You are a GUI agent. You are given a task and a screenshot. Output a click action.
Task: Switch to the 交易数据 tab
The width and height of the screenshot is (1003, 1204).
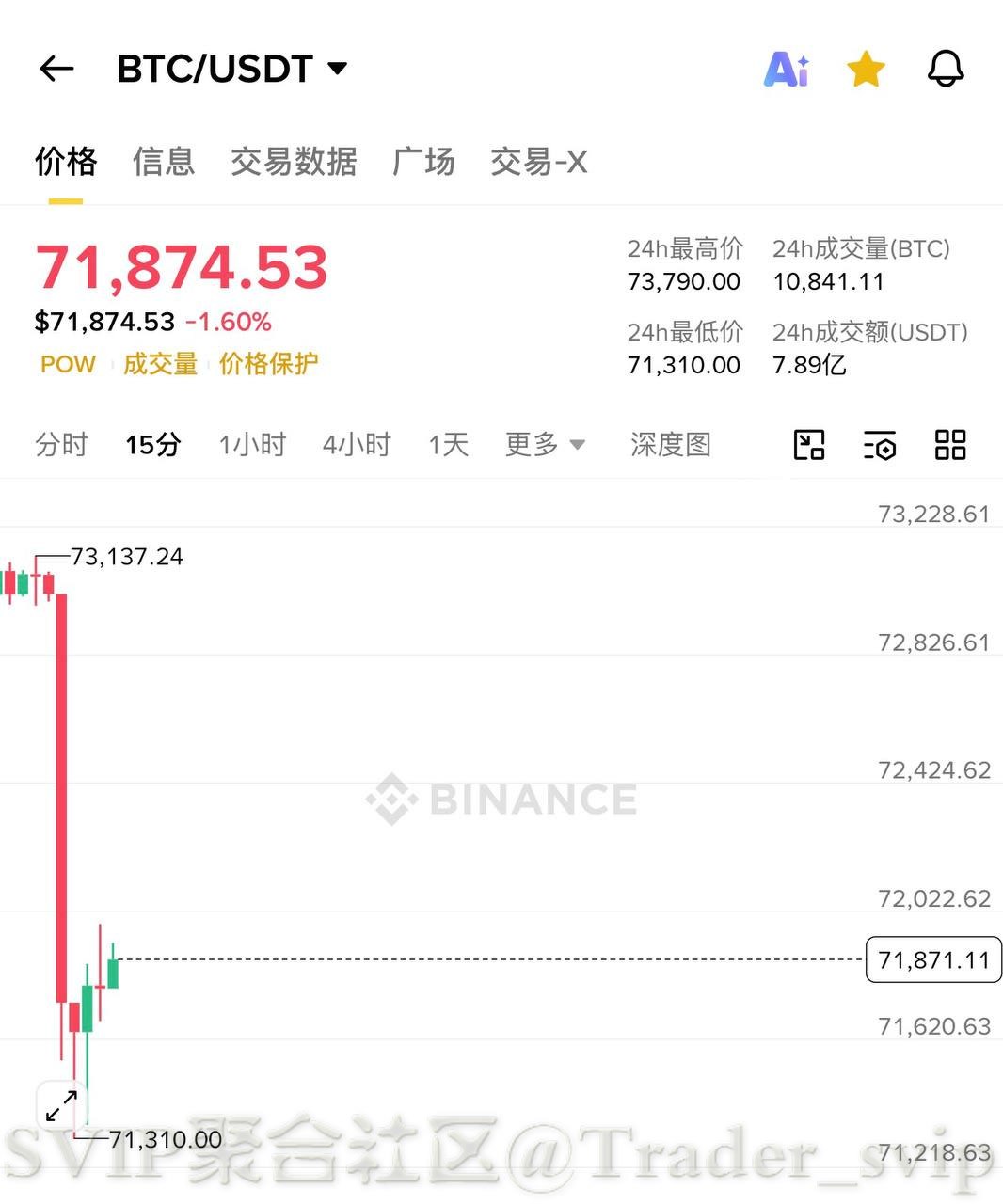pos(294,162)
